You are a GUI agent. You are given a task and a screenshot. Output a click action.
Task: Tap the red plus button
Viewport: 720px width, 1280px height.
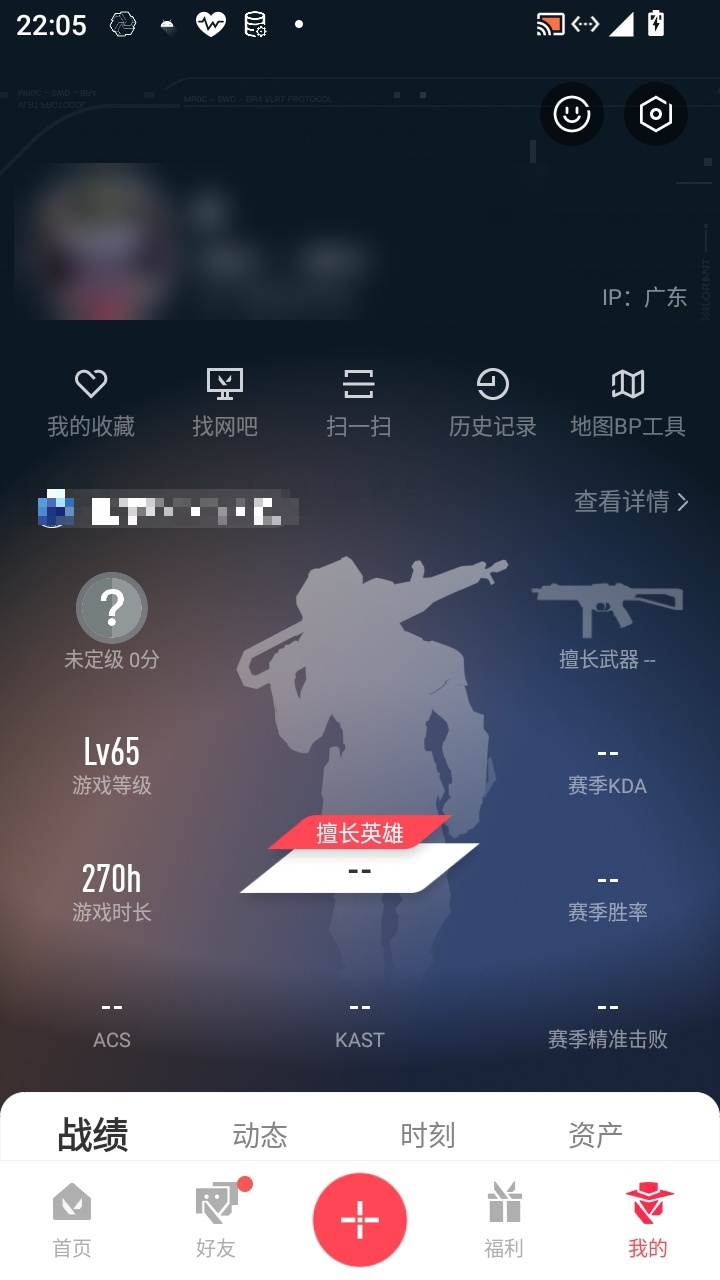[360, 1220]
